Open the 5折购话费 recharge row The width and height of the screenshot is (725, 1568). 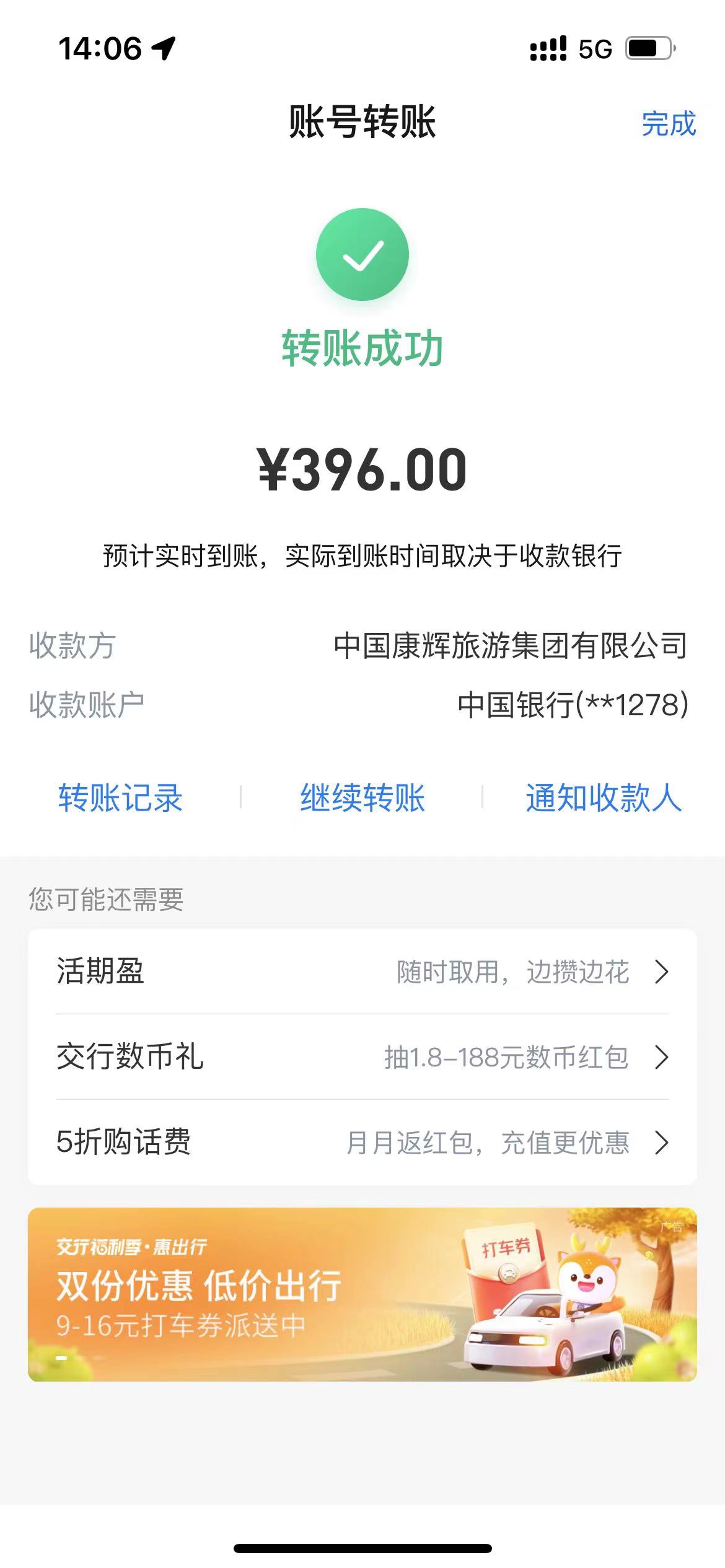click(x=362, y=1142)
